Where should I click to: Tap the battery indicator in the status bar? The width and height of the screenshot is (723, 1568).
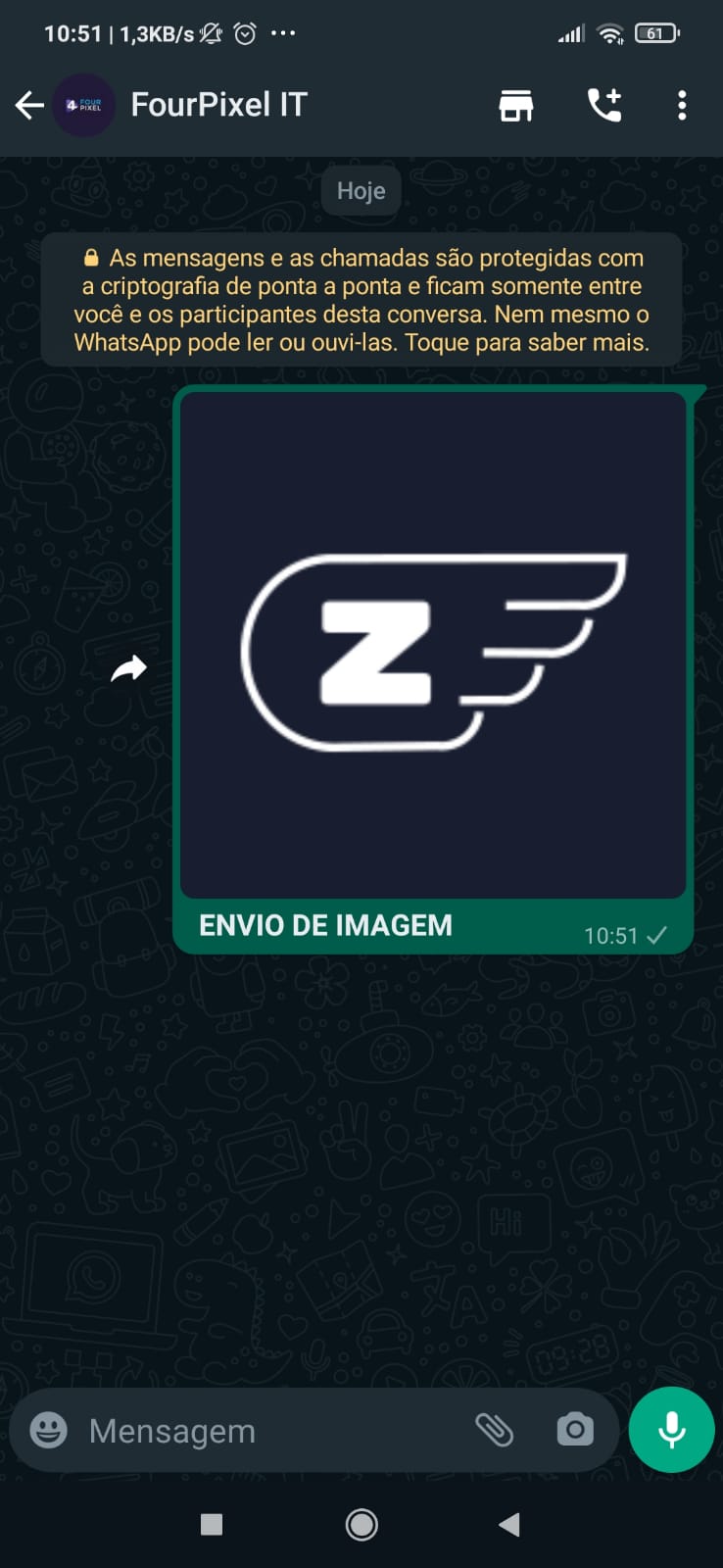[657, 32]
